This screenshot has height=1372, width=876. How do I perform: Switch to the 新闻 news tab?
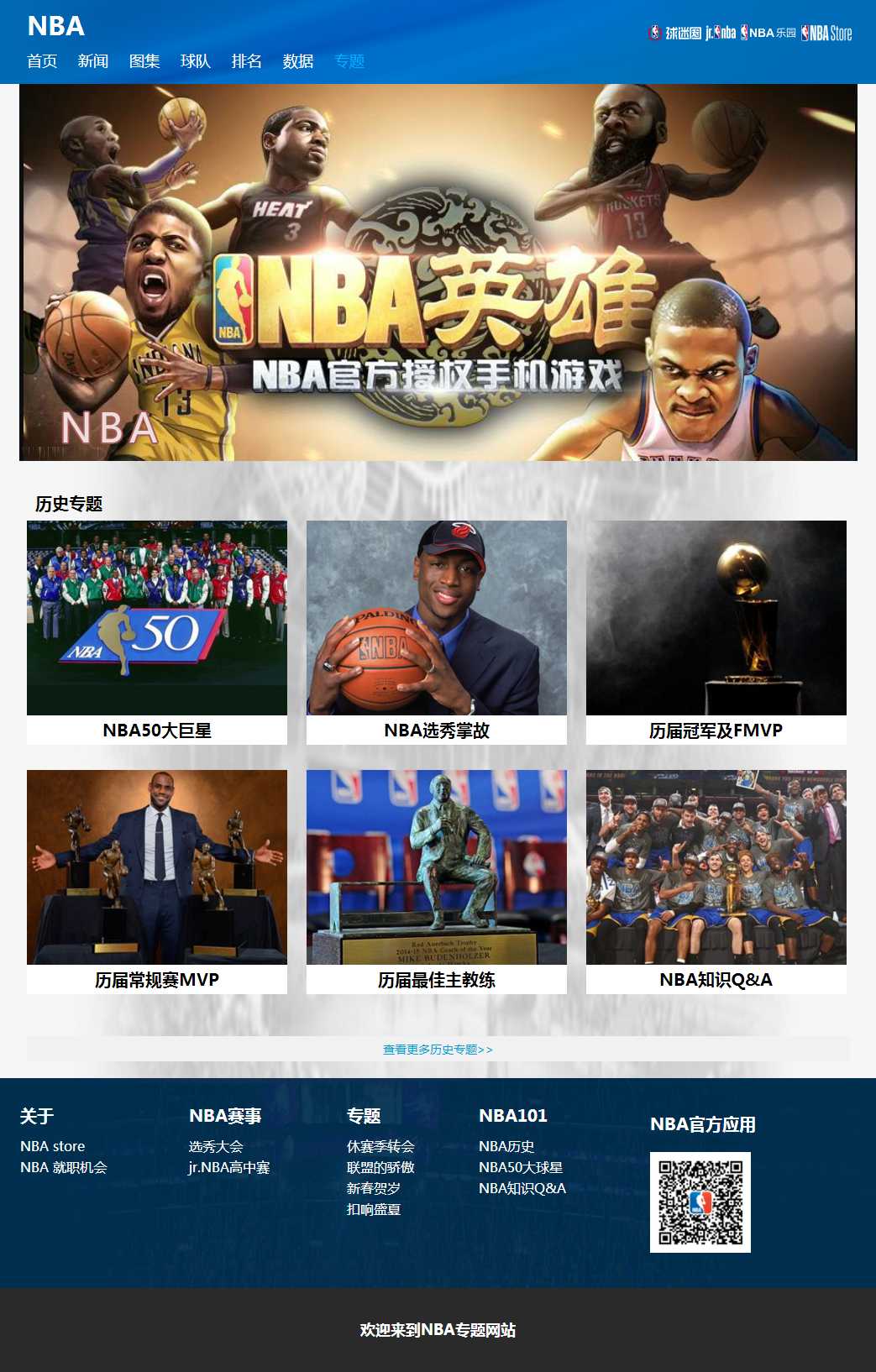coord(93,61)
